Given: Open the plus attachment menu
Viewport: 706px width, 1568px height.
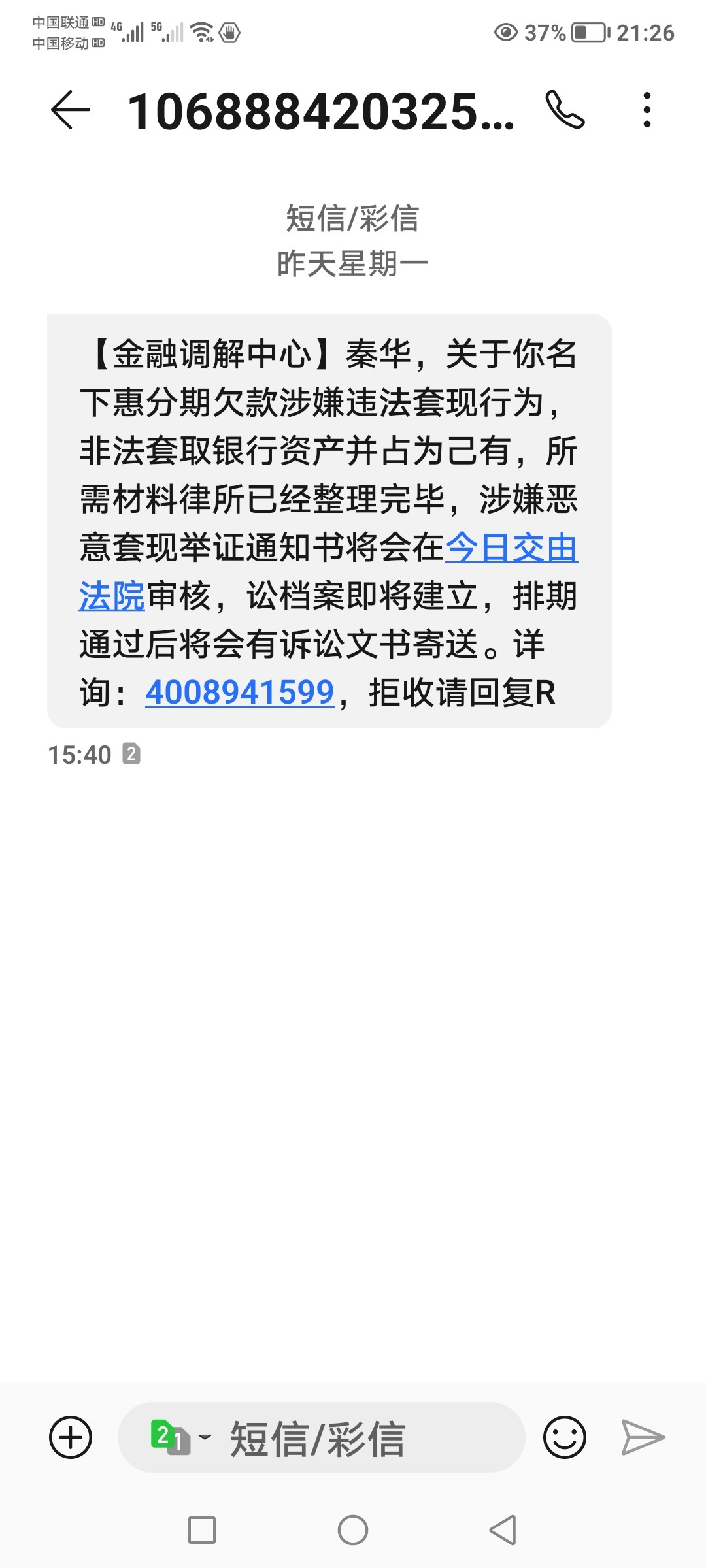Looking at the screenshot, I should click(x=71, y=1437).
